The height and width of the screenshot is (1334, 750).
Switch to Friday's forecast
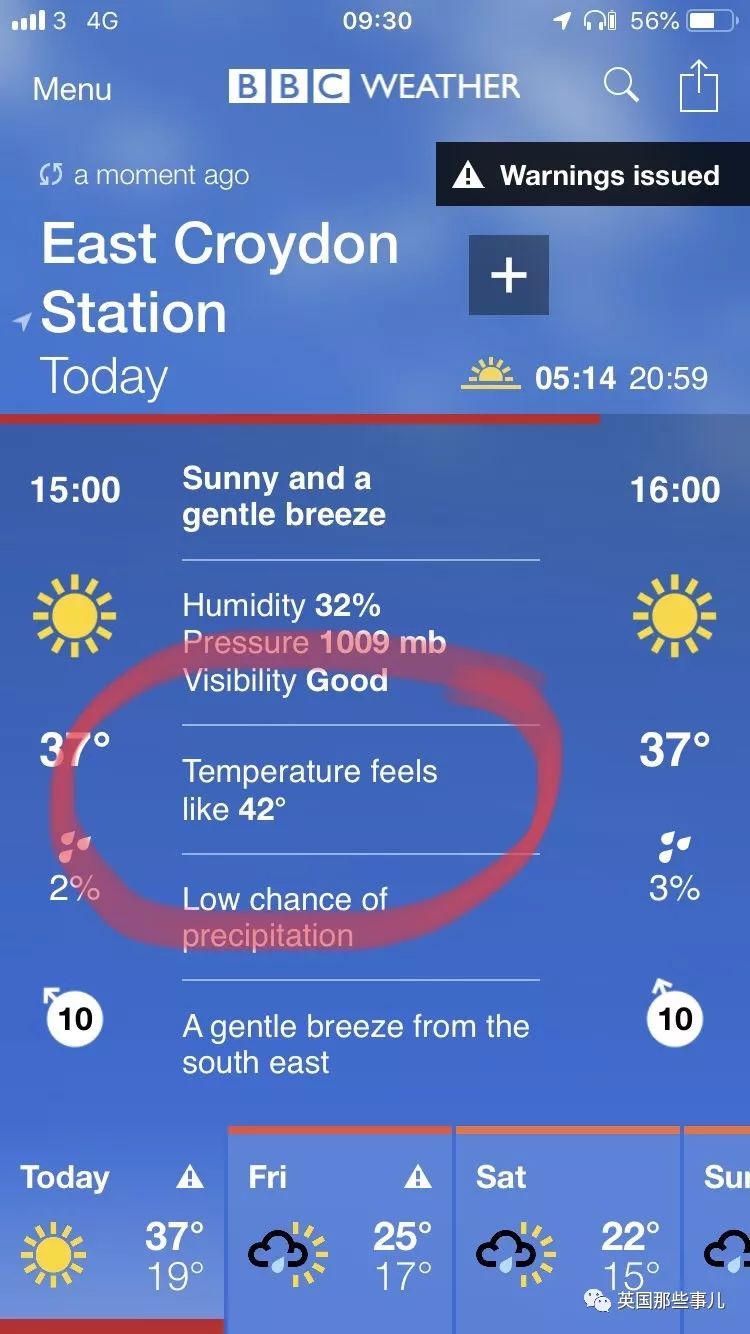pos(340,1230)
